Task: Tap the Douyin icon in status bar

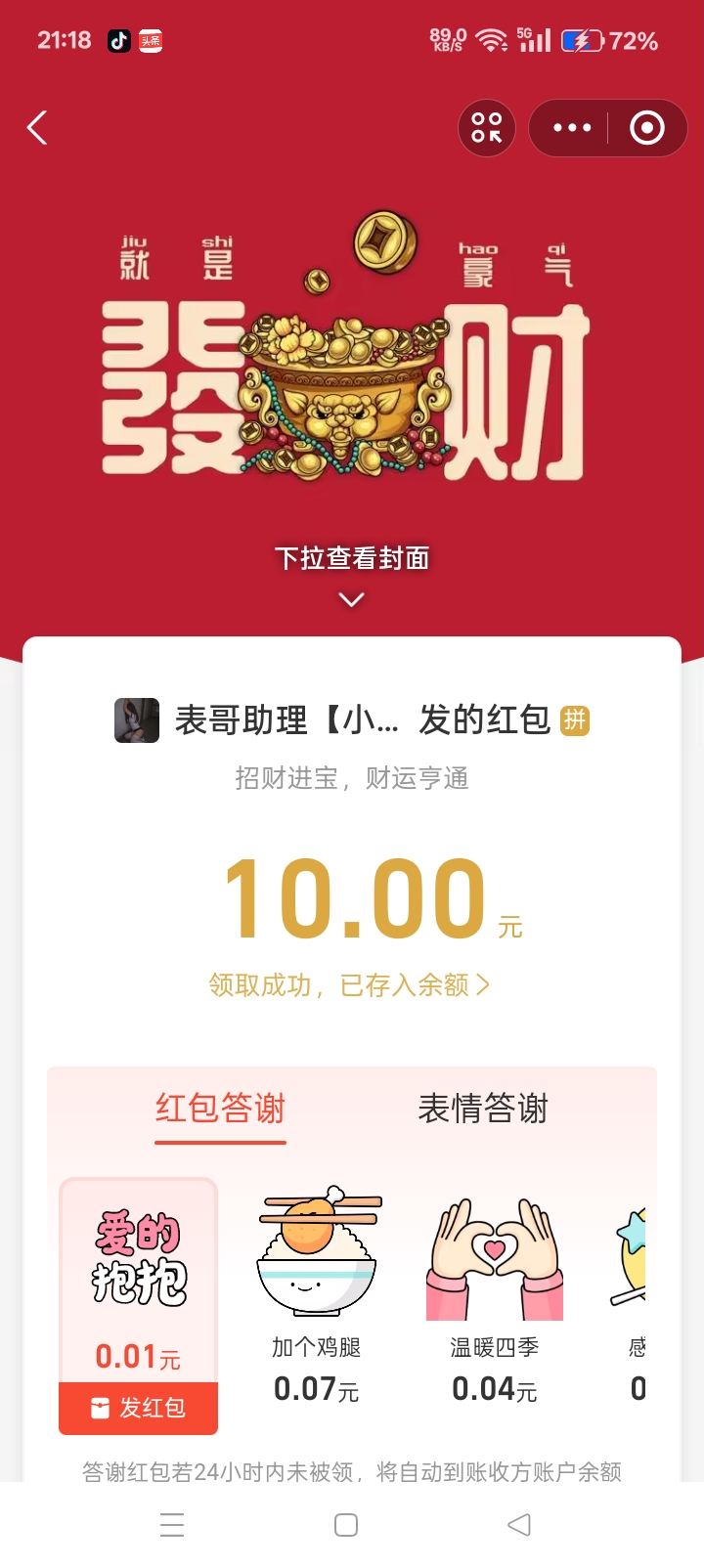Action: pos(119,40)
